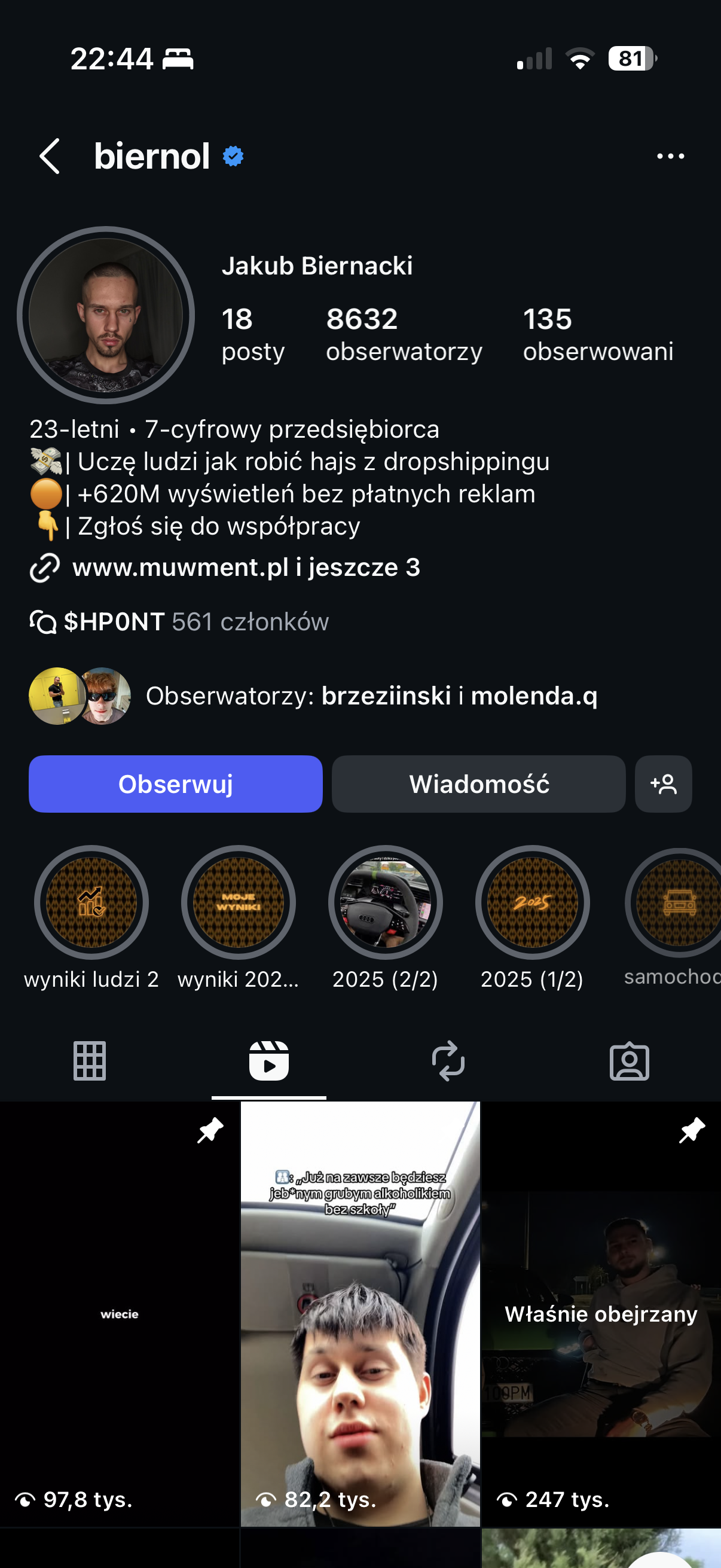
Task: Open the 135 obserwowani list
Action: 597,334
